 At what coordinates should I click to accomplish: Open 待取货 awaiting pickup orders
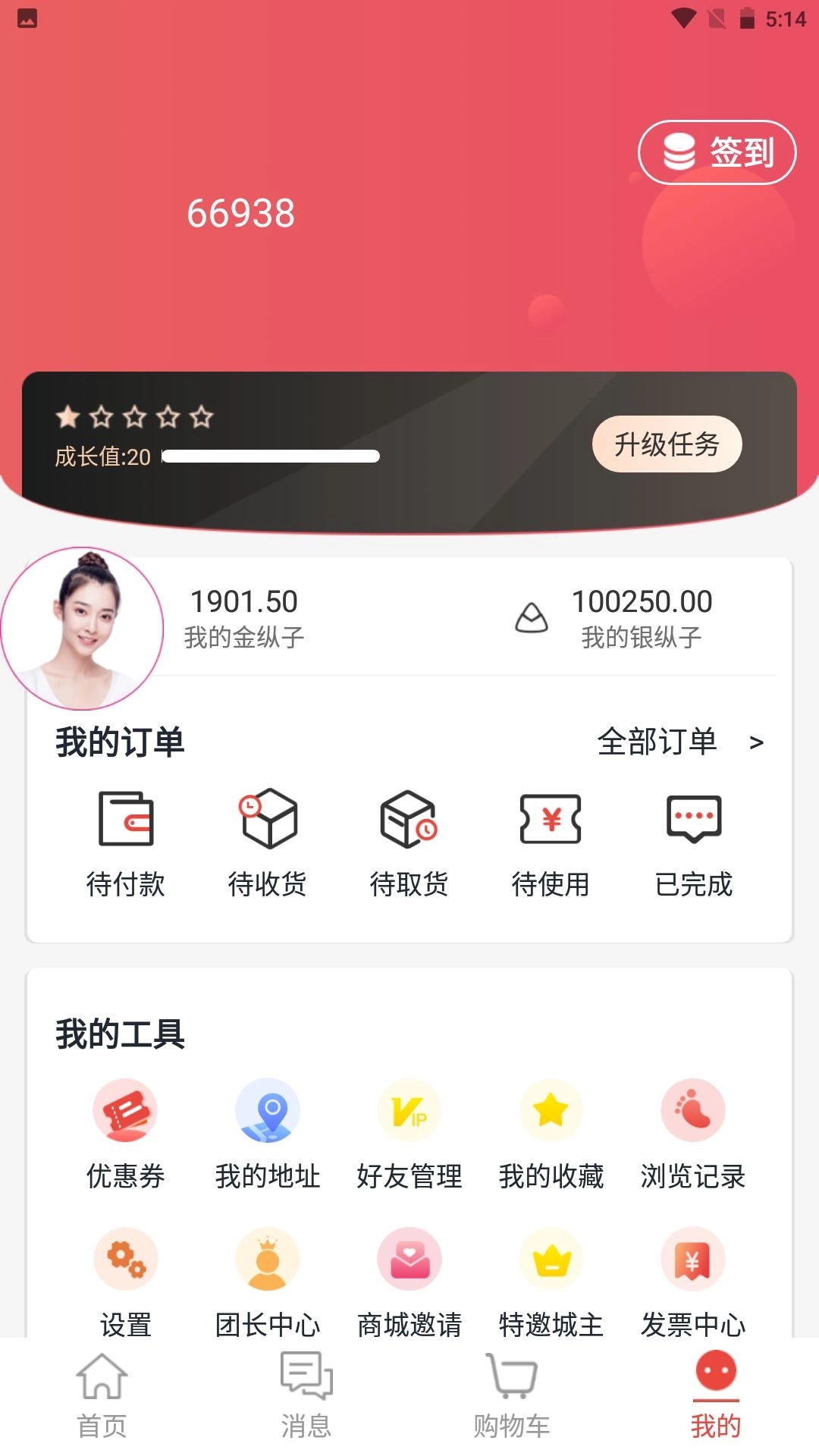pyautogui.click(x=409, y=843)
